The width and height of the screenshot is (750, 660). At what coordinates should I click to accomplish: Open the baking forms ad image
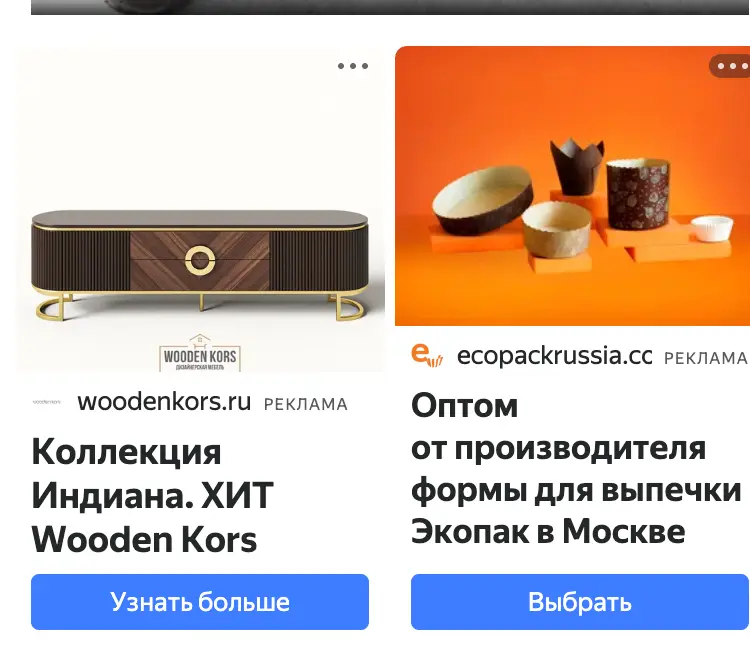point(572,186)
